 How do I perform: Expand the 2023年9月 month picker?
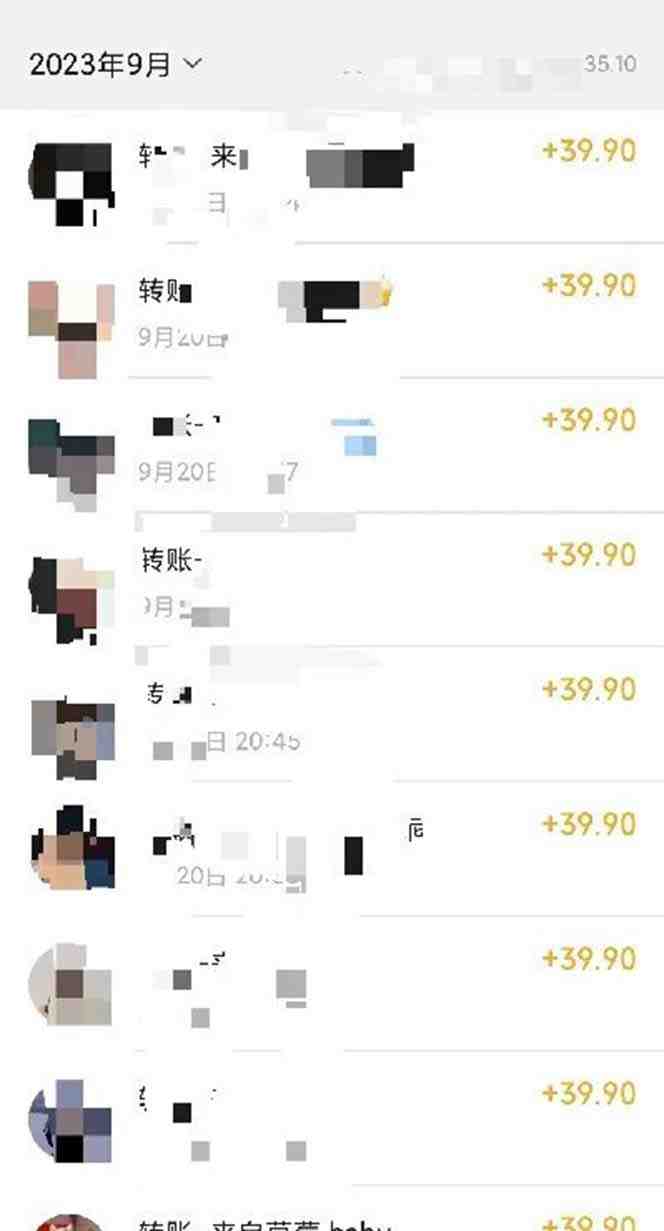[x=115, y=65]
